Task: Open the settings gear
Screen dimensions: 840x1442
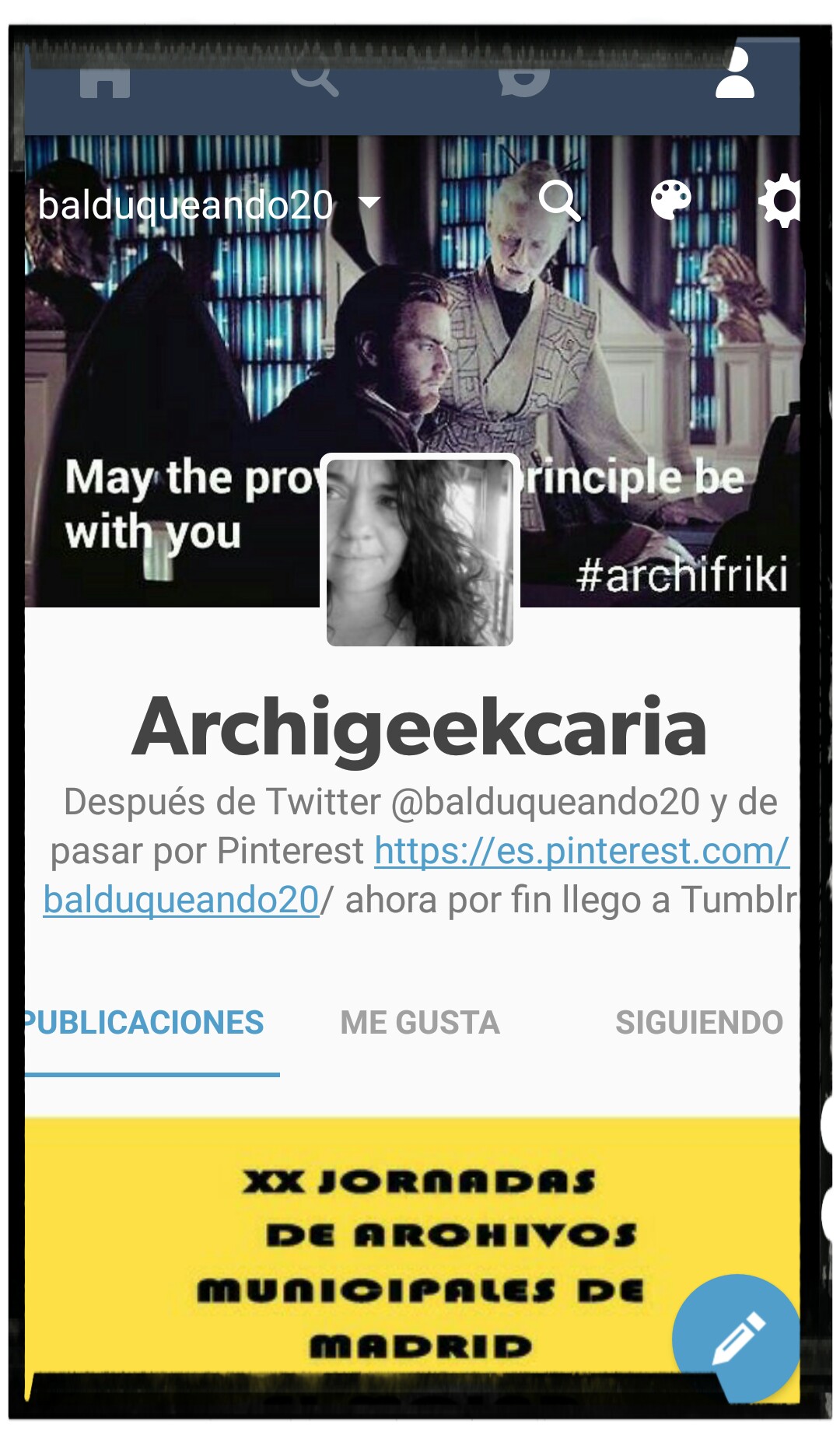Action: (779, 201)
